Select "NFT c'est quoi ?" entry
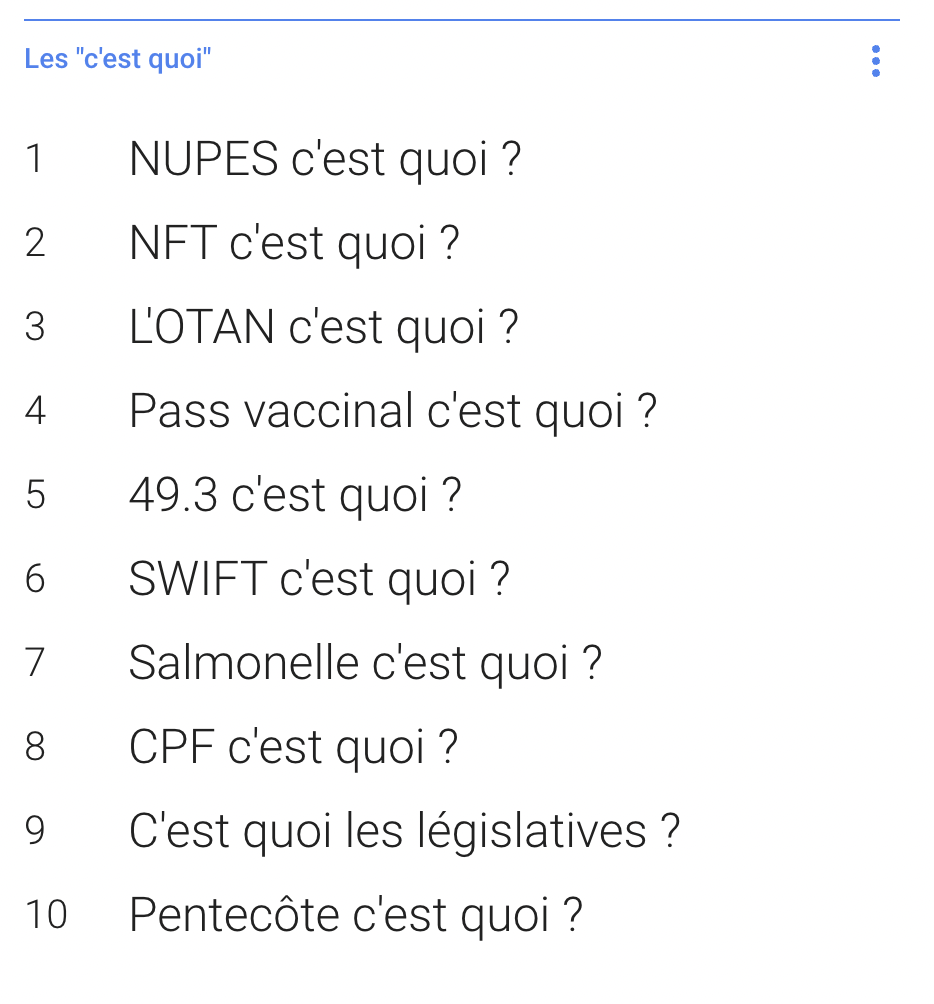Image resolution: width=934 pixels, height=1004 pixels. click(294, 243)
